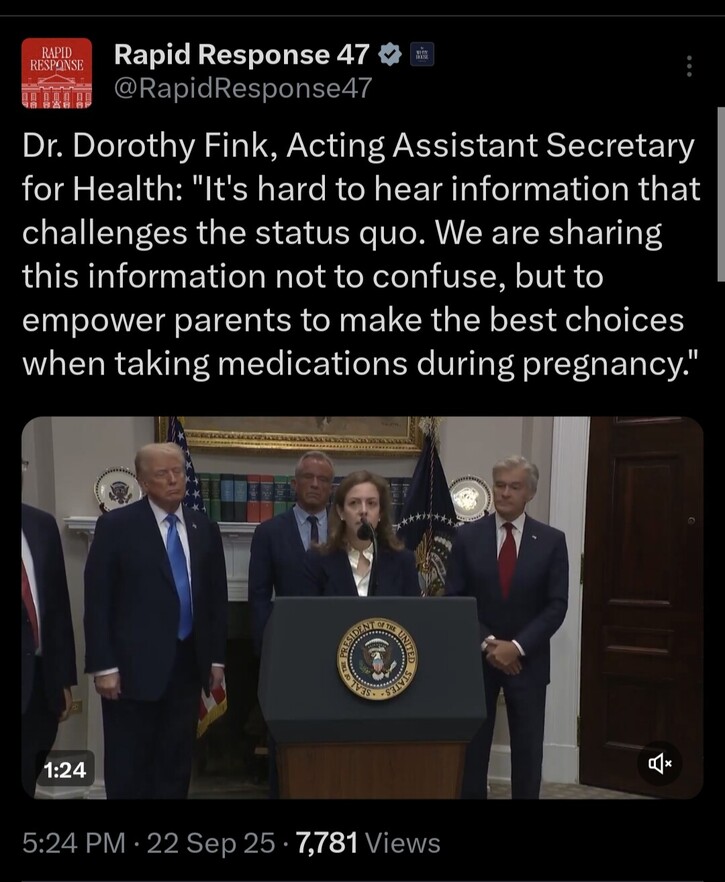Open the post's three-dot overflow menu

coord(688,67)
